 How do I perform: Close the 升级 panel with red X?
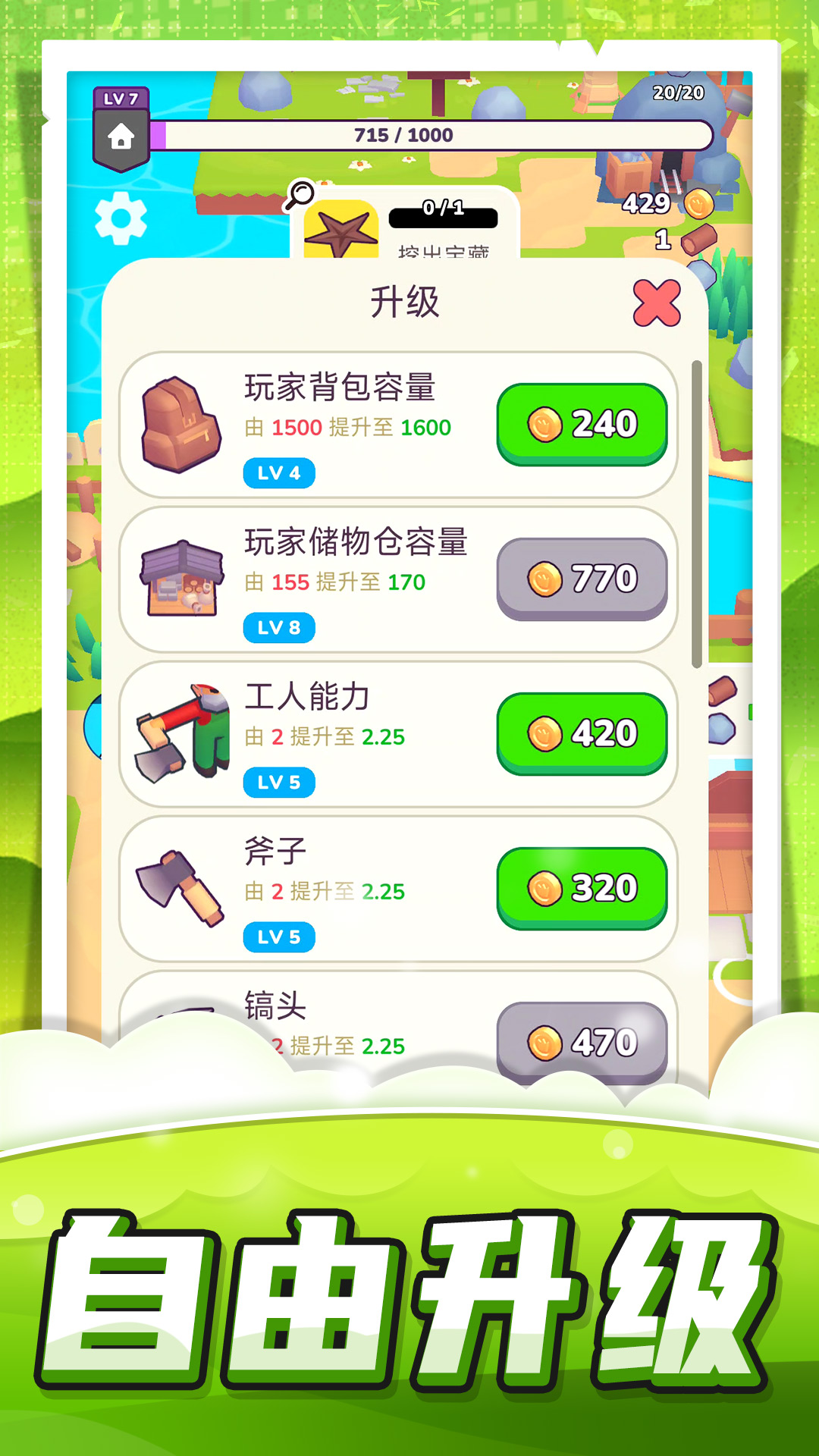tap(657, 302)
